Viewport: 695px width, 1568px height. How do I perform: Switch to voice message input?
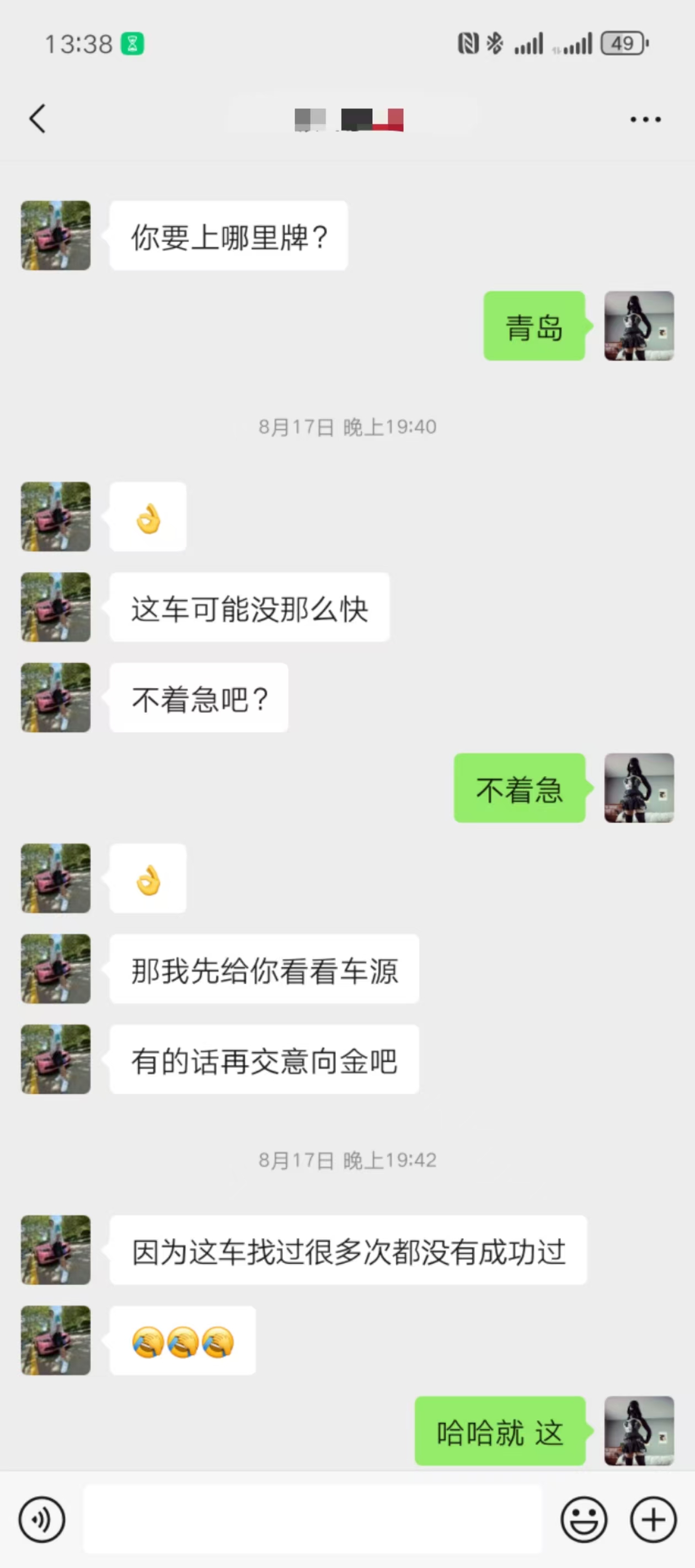[x=41, y=1519]
